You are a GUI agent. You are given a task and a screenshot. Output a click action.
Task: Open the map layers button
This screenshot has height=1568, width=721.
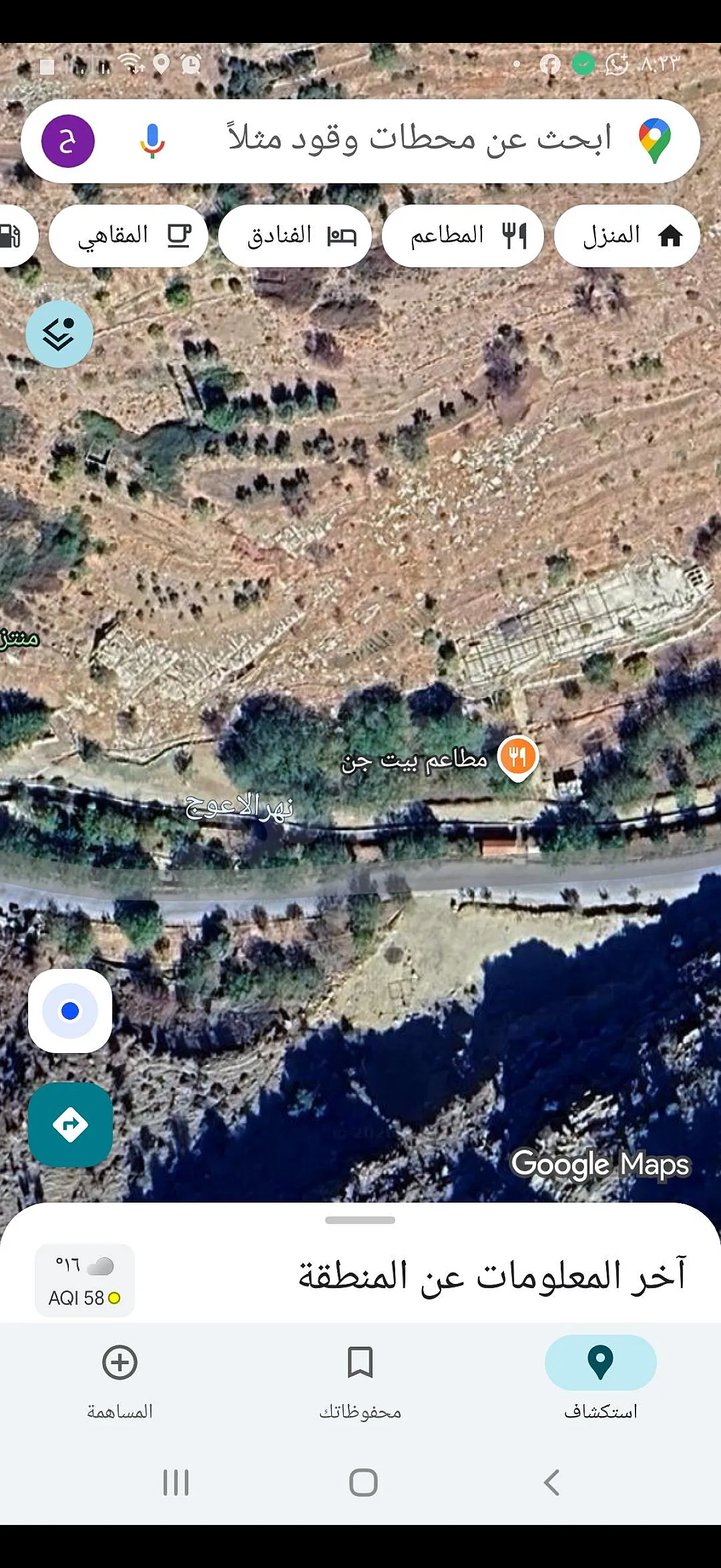[x=59, y=334]
